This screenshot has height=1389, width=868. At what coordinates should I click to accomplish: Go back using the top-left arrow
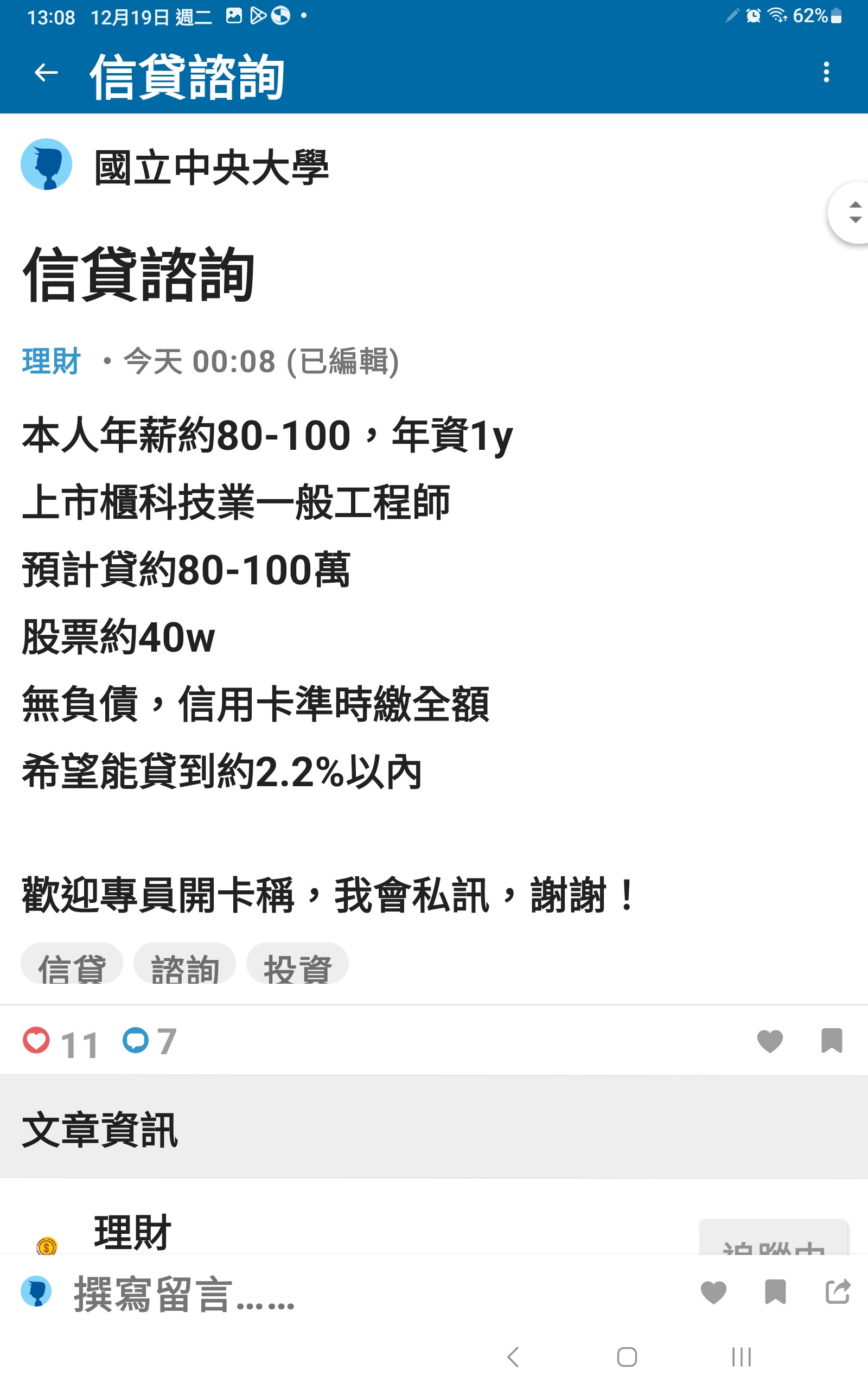47,72
